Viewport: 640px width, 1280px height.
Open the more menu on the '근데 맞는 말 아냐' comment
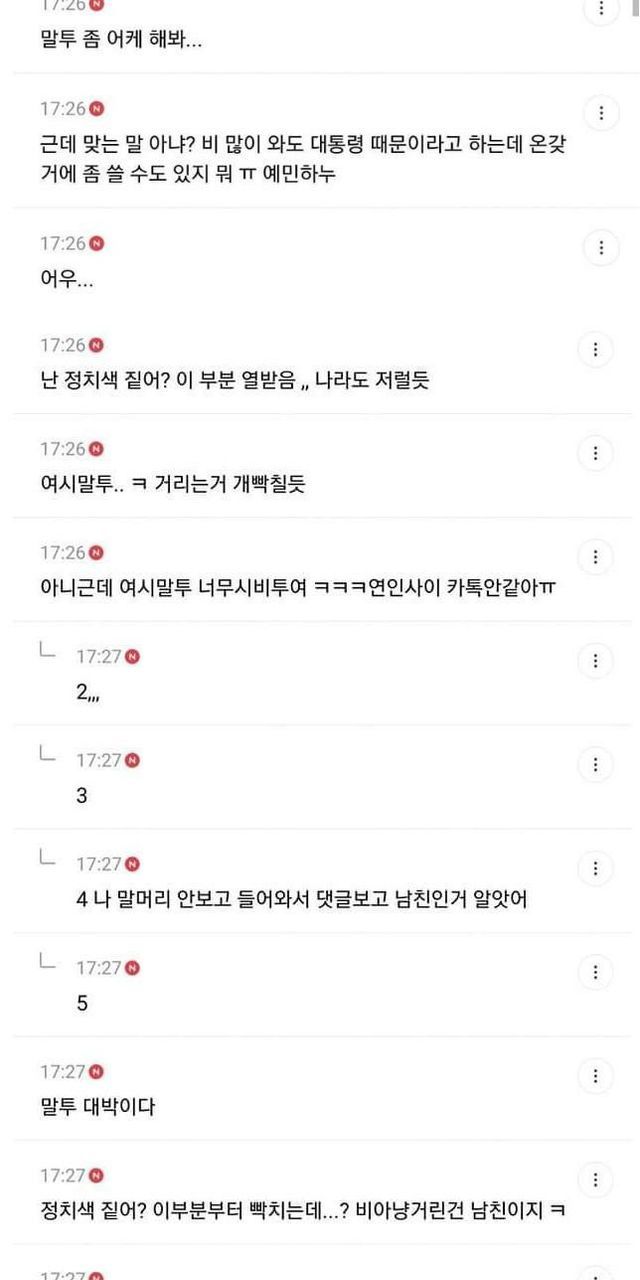tap(600, 112)
